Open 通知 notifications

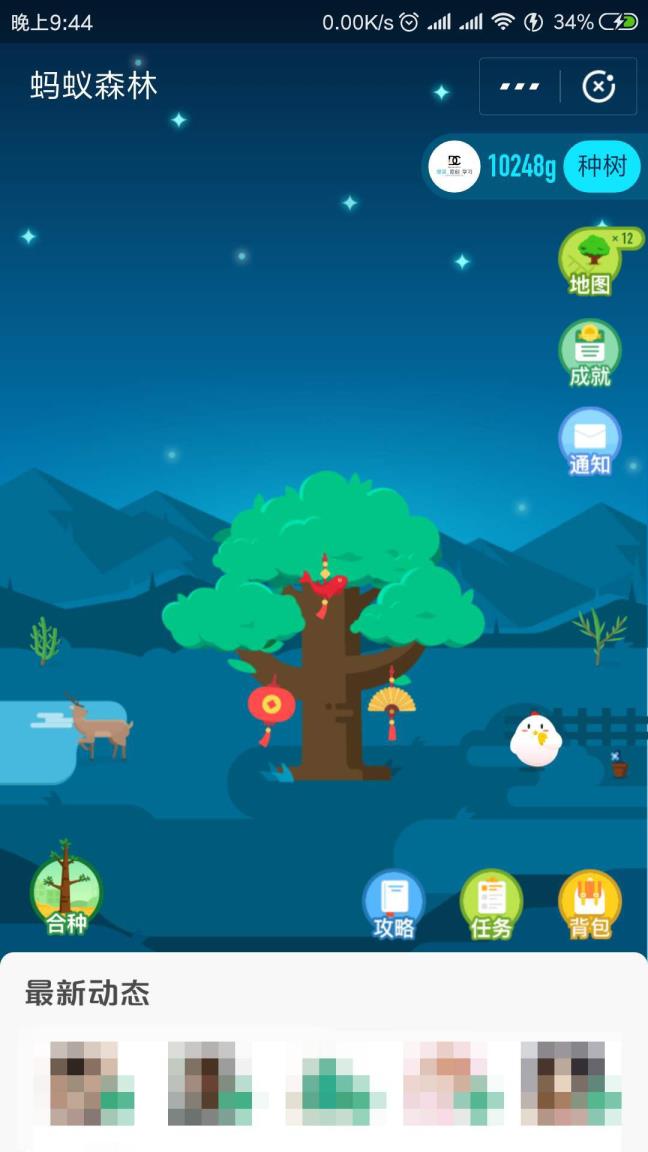coord(590,442)
